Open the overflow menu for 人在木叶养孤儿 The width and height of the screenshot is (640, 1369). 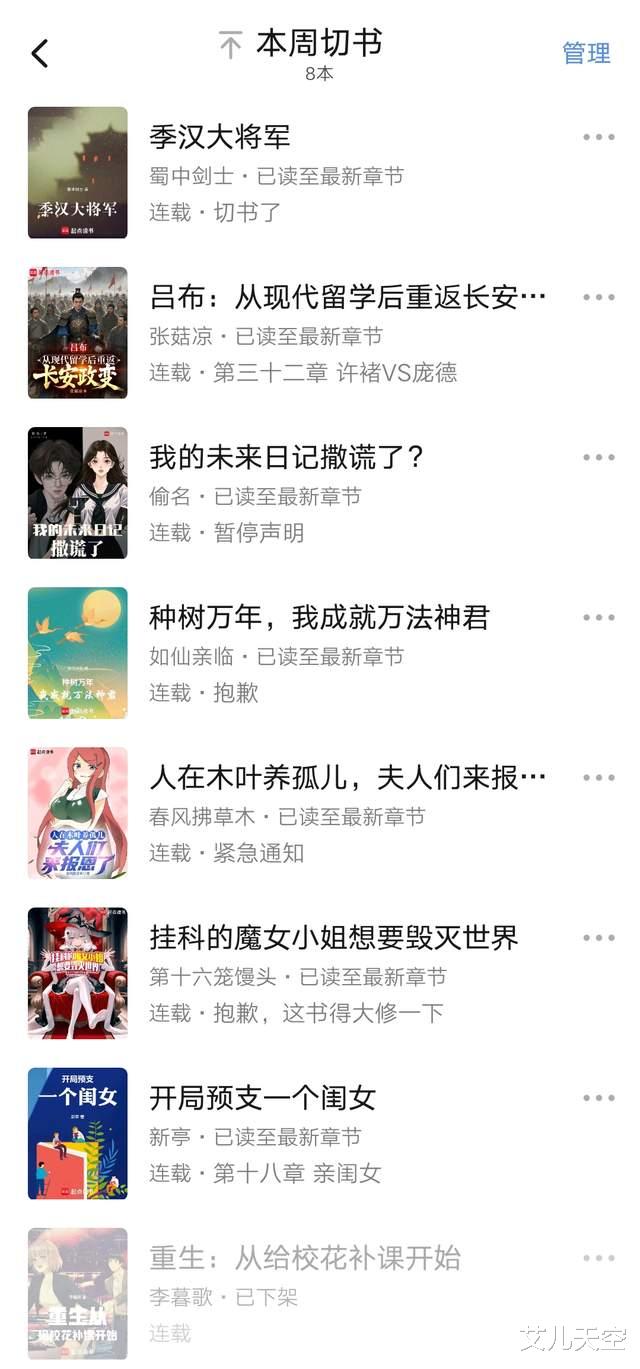tap(598, 777)
